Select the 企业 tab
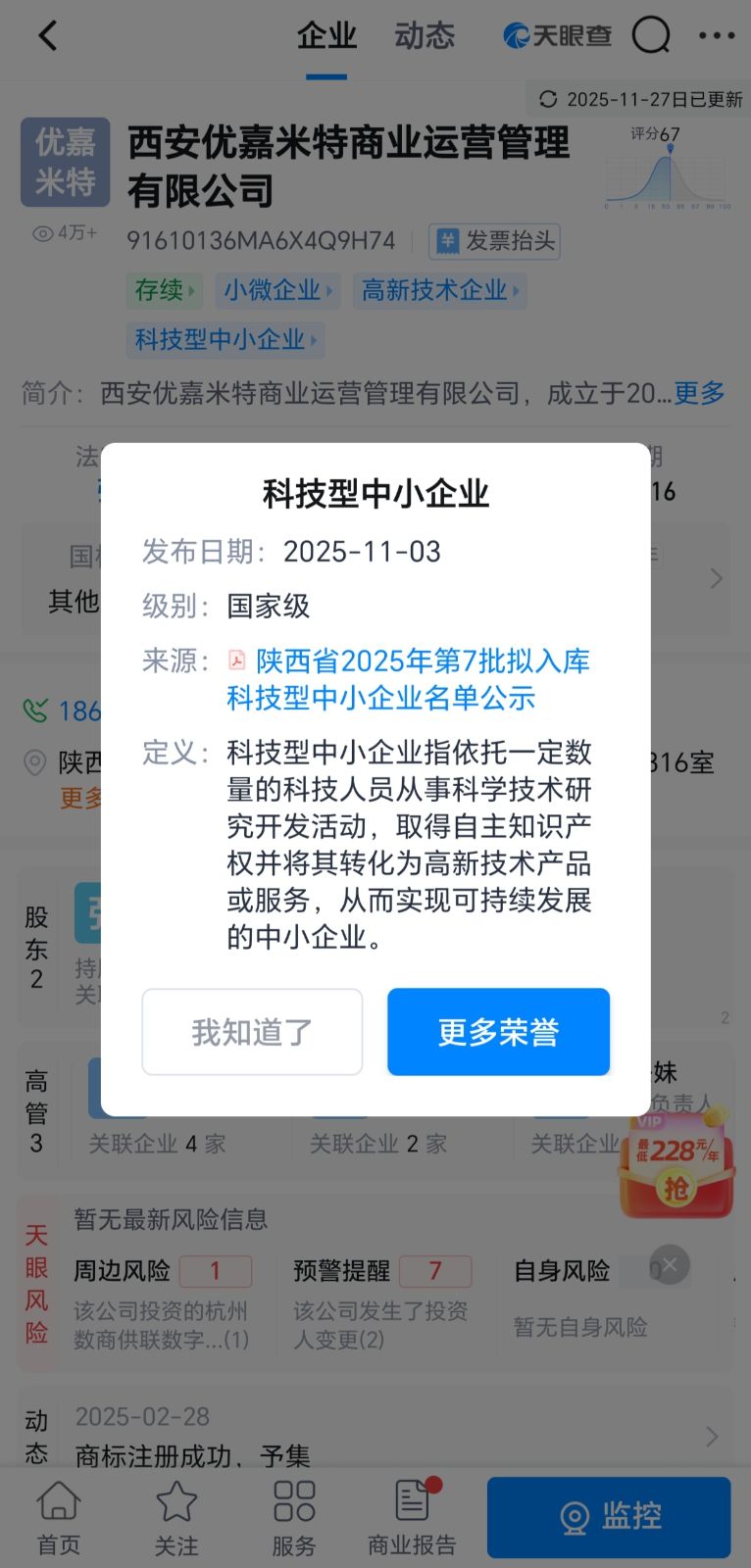Screen dimensions: 751x1568 [x=326, y=36]
